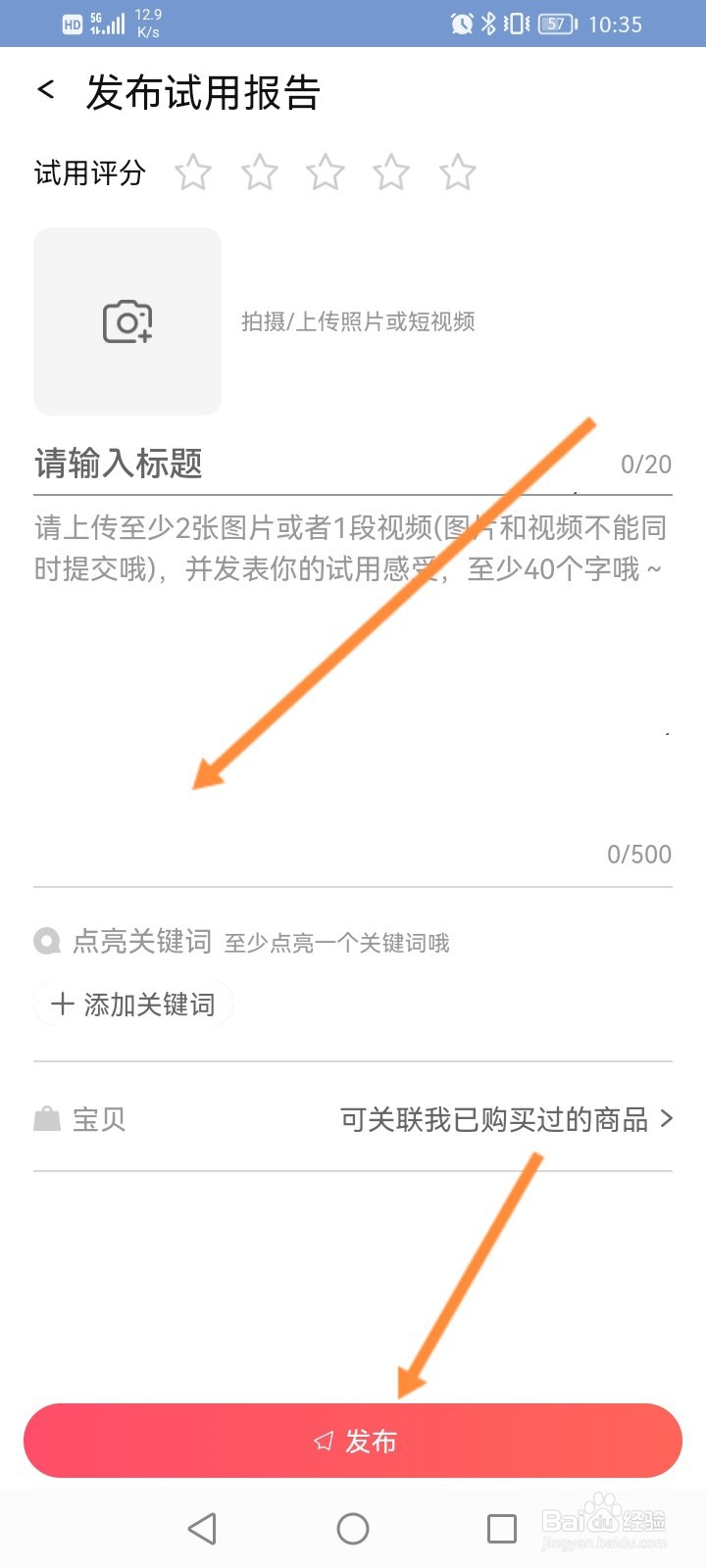Tap the second rating star for 试用评分
Viewport: 706px width, 1568px height.
259,171
